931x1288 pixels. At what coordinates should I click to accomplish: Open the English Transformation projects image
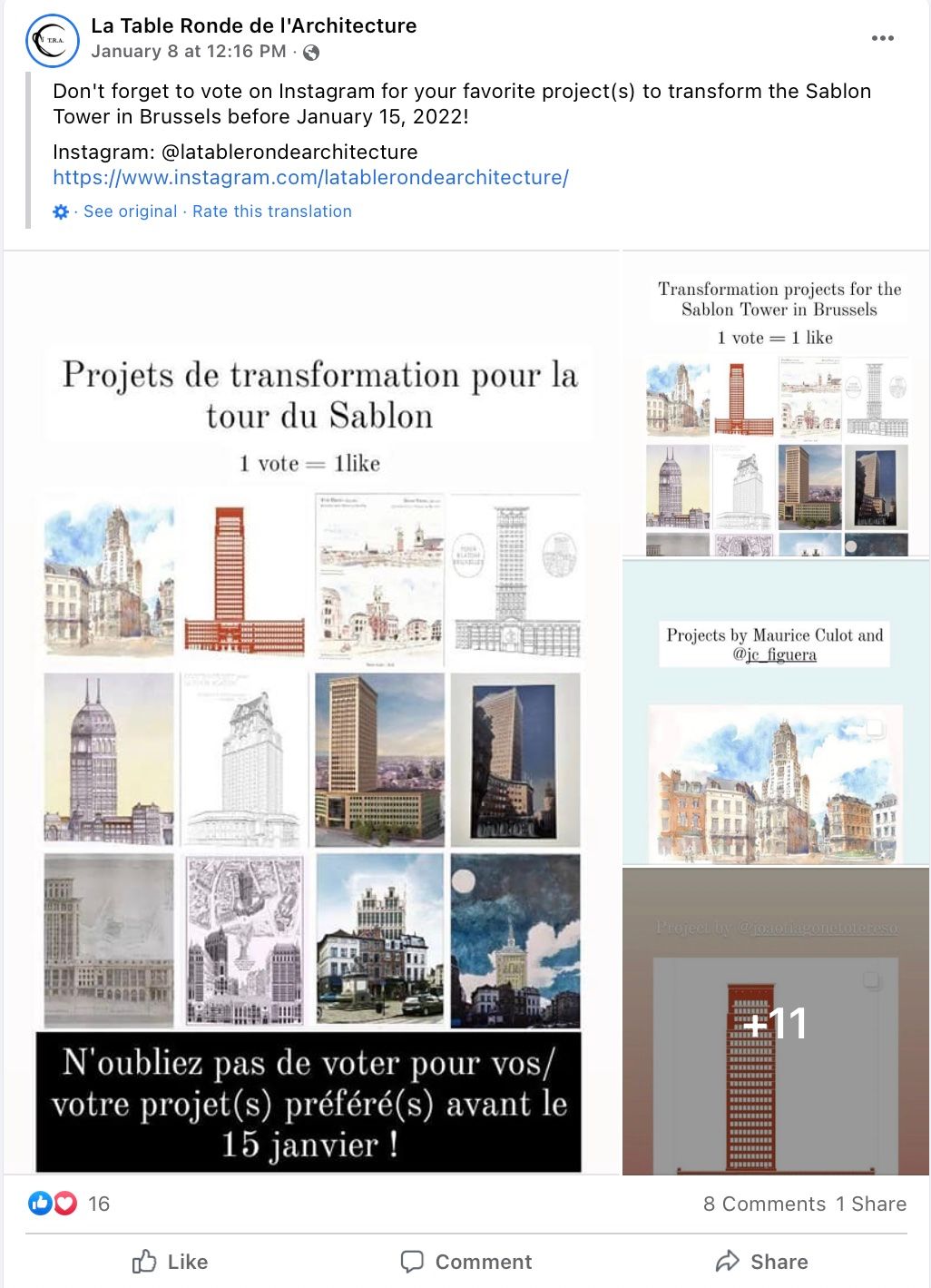tap(777, 405)
